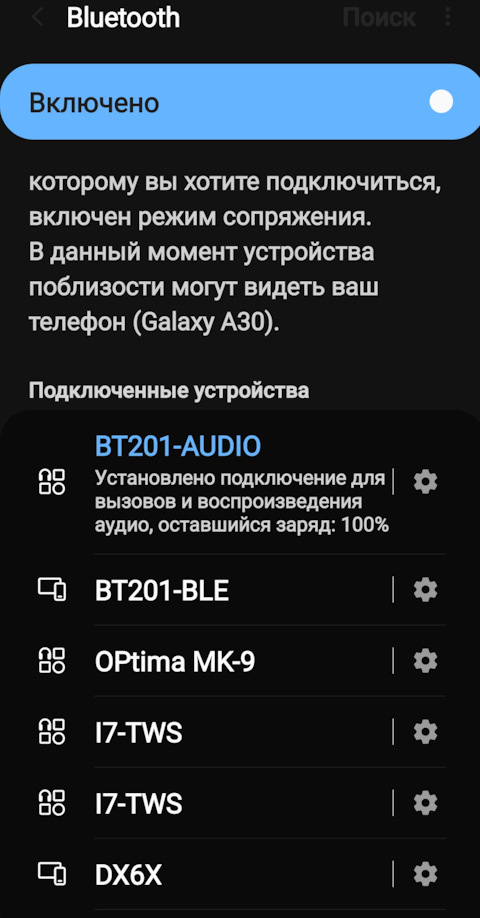Open the three-dot overflow menu

(x=448, y=18)
